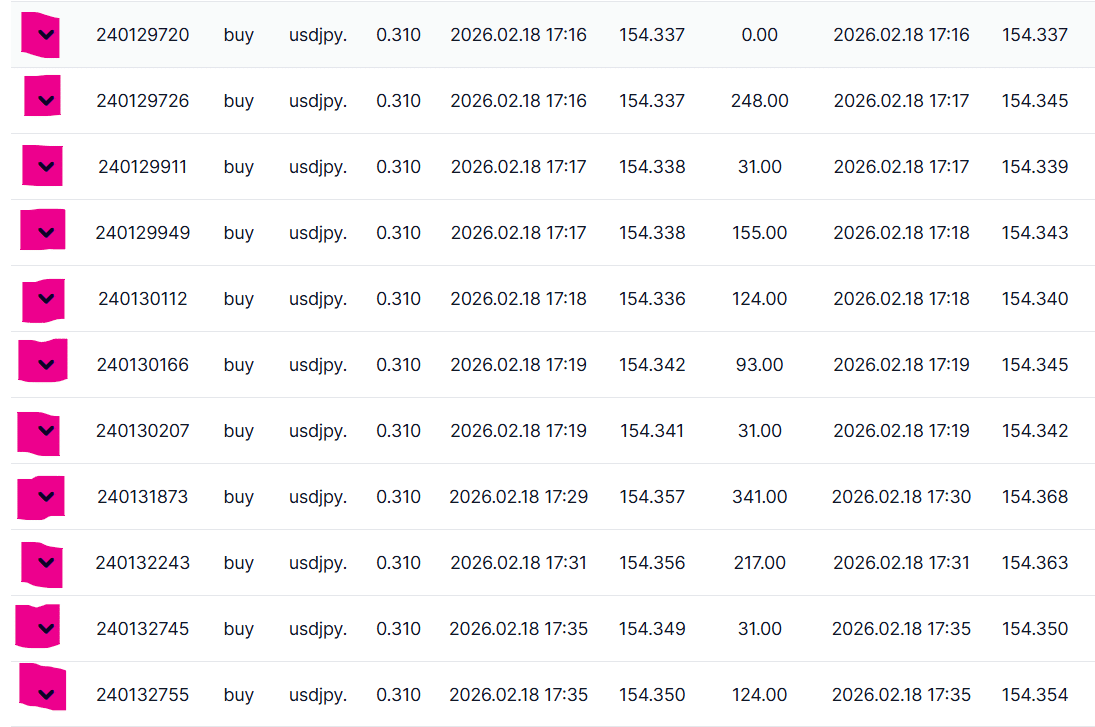Expand details for trade 240132755

pyautogui.click(x=44, y=693)
